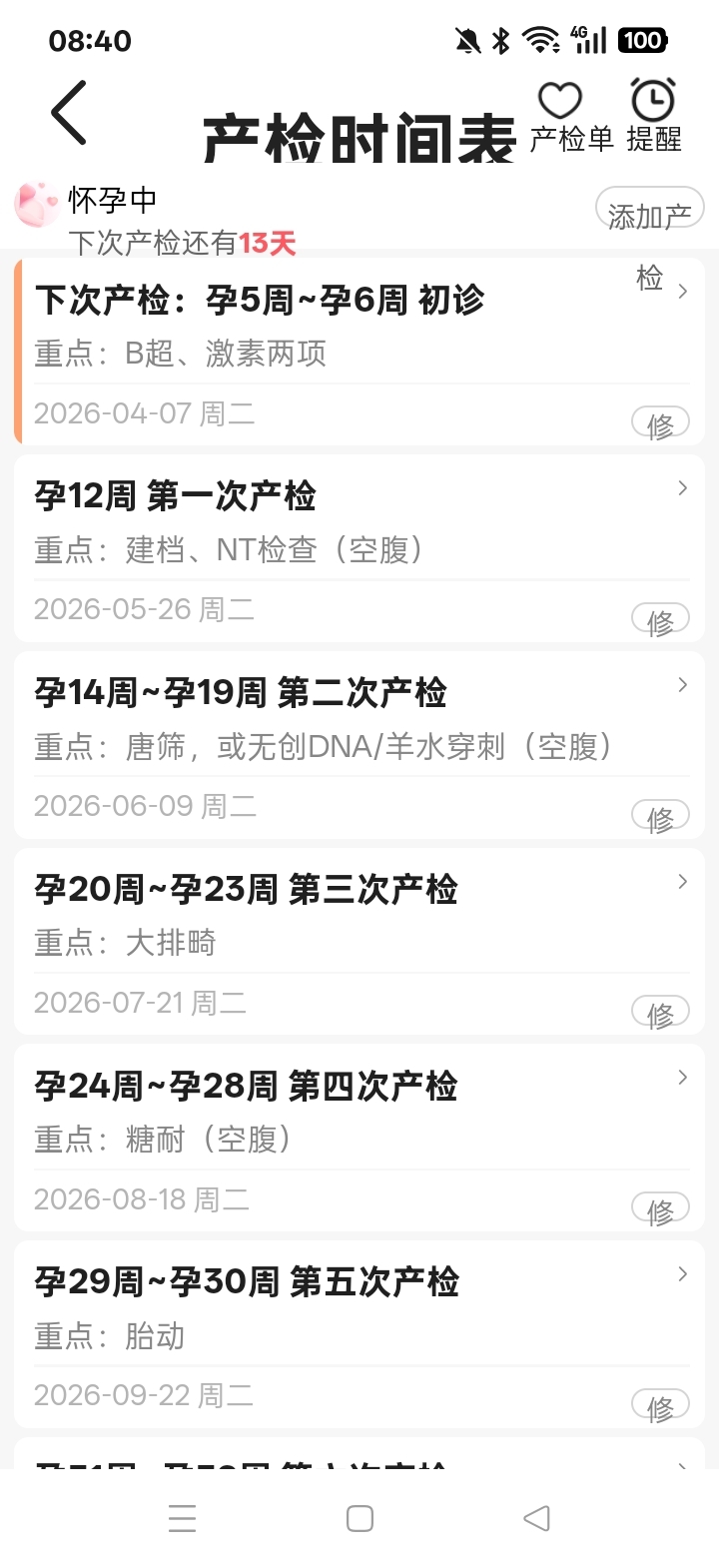This screenshot has height=1568, width=719.
Task: Tap the system home button
Action: [x=359, y=1519]
